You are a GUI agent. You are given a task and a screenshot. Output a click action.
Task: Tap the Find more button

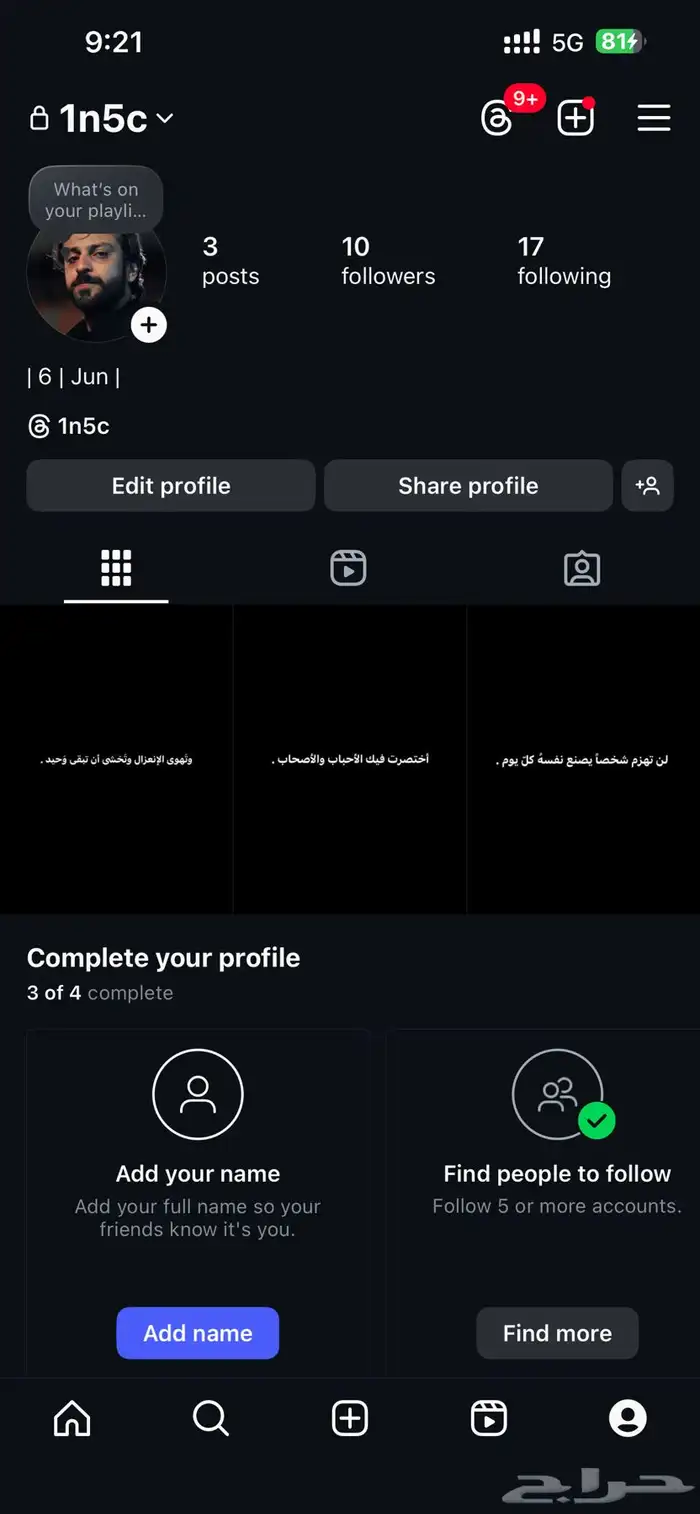pos(557,1333)
